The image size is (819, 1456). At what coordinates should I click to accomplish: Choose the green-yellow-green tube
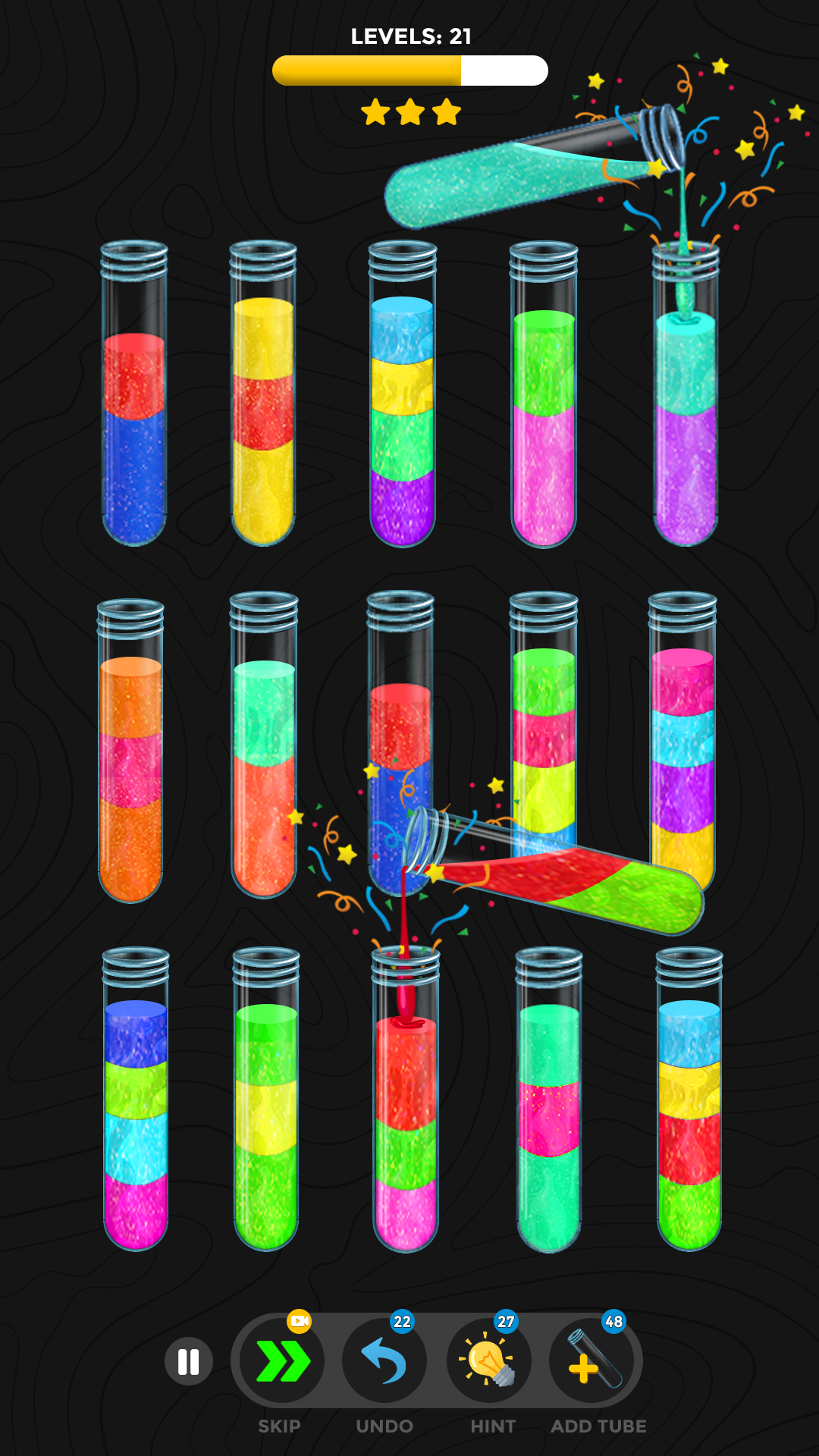266,1115
